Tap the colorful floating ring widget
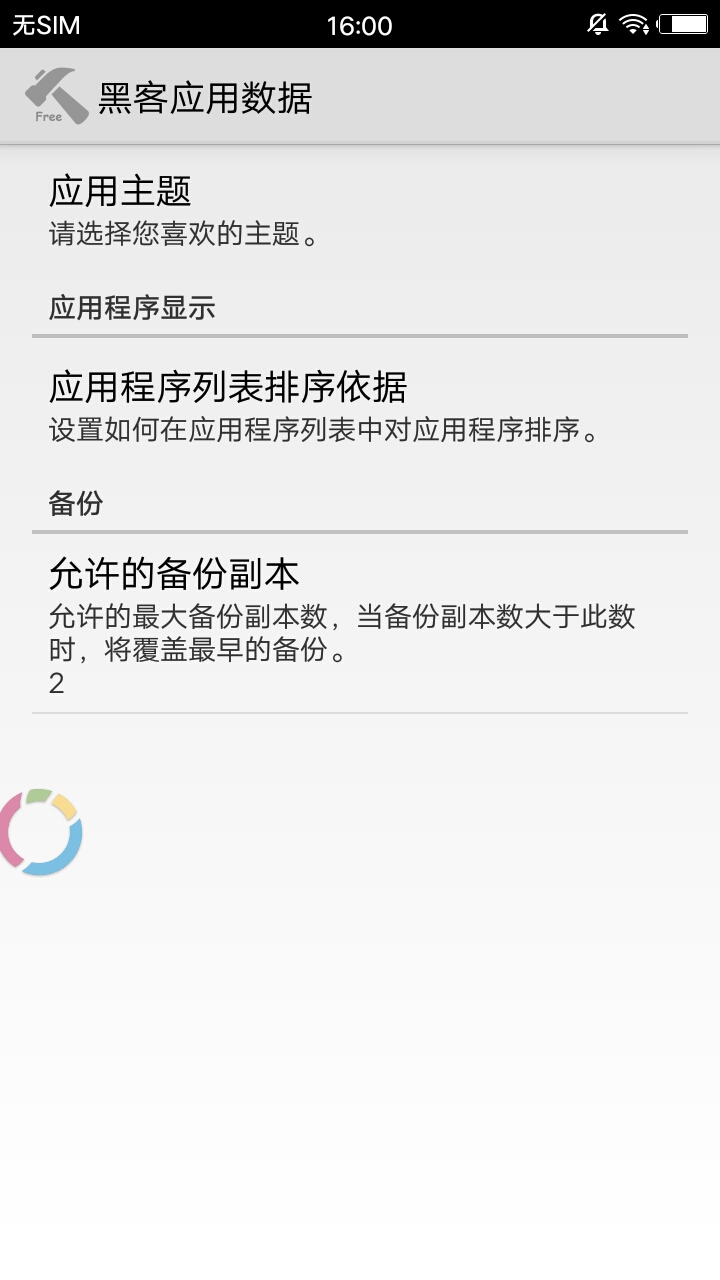This screenshot has height=1280, width=720. coord(40,832)
